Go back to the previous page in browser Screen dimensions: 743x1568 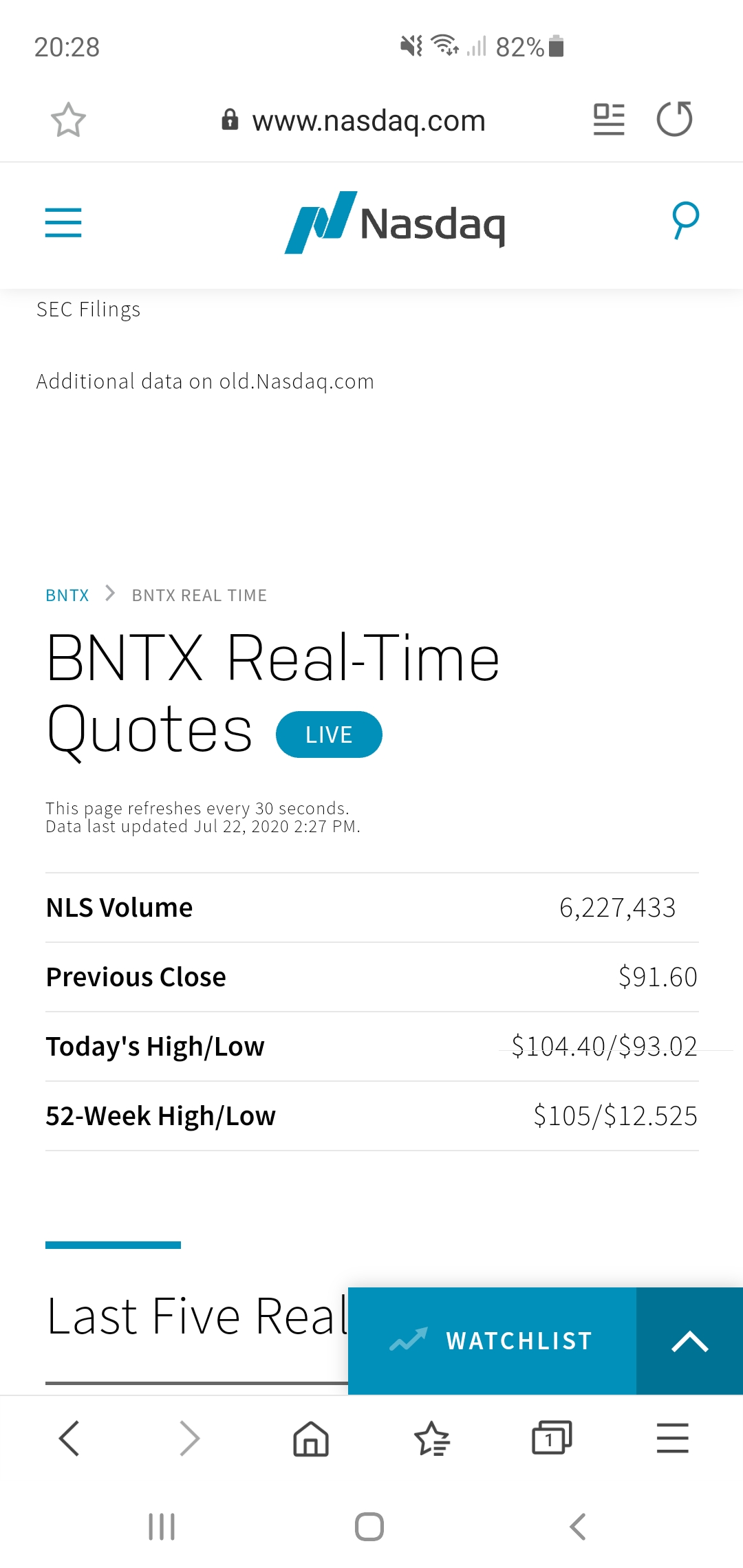pos(69,1438)
